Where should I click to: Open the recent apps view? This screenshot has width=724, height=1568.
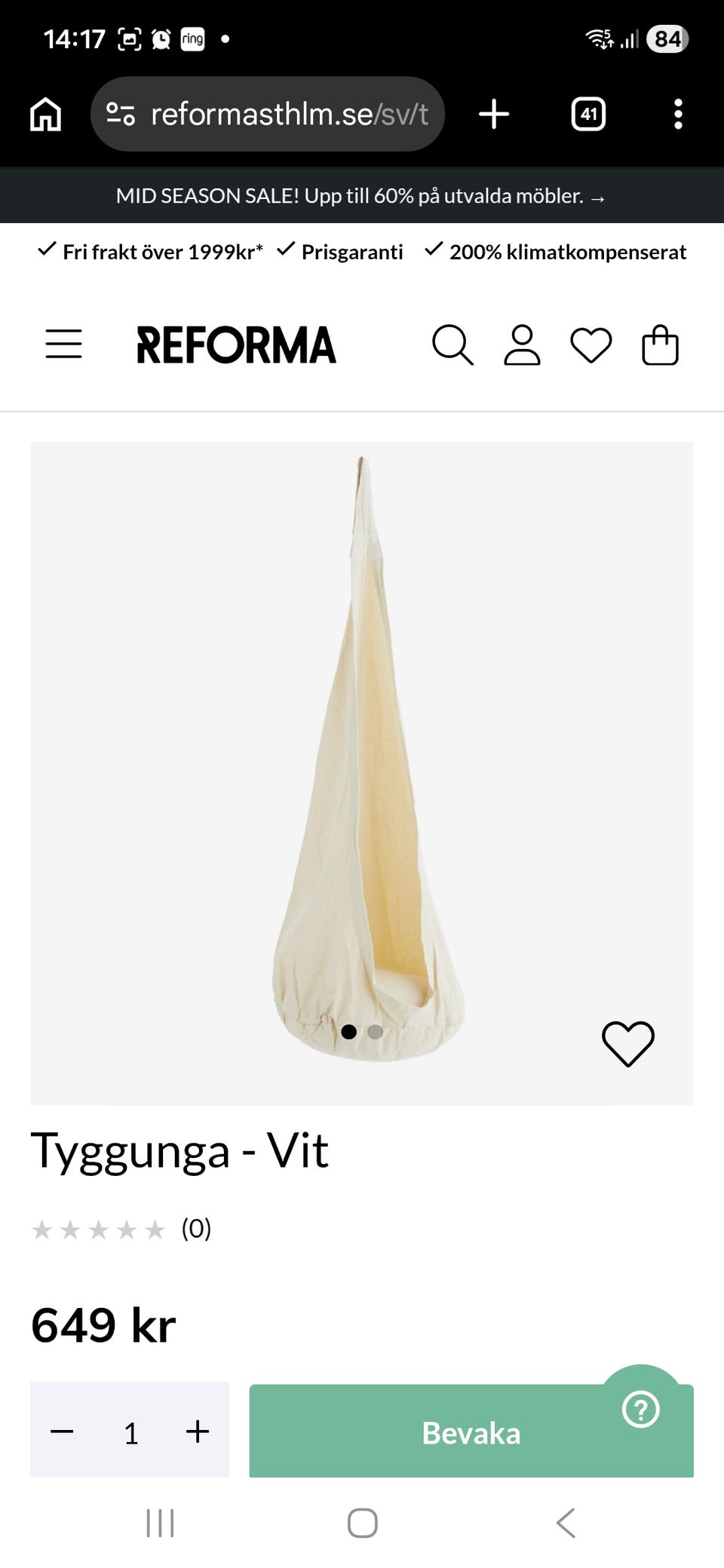click(x=160, y=1523)
